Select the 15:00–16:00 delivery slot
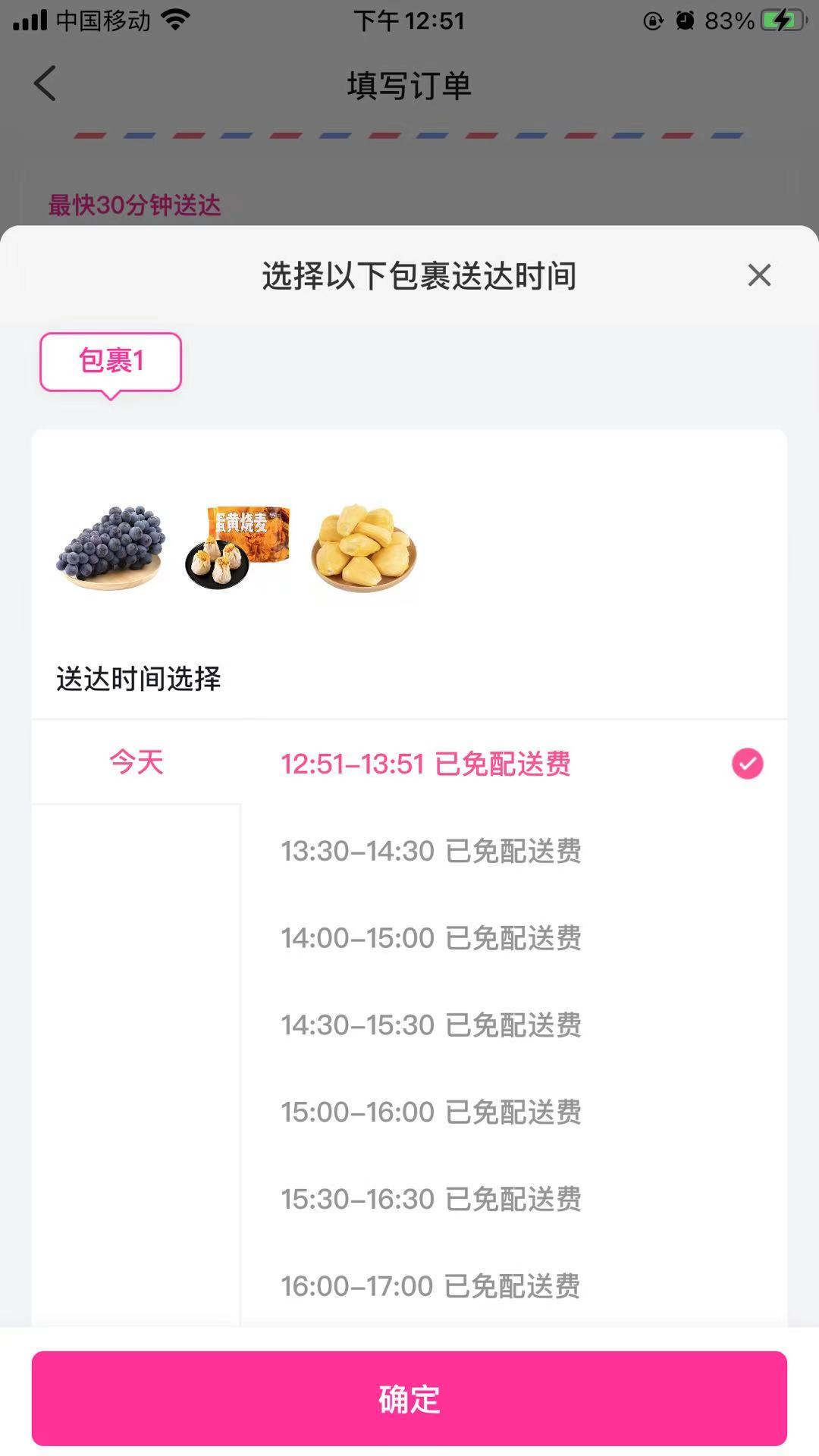The height and width of the screenshot is (1456, 819). pos(430,1111)
